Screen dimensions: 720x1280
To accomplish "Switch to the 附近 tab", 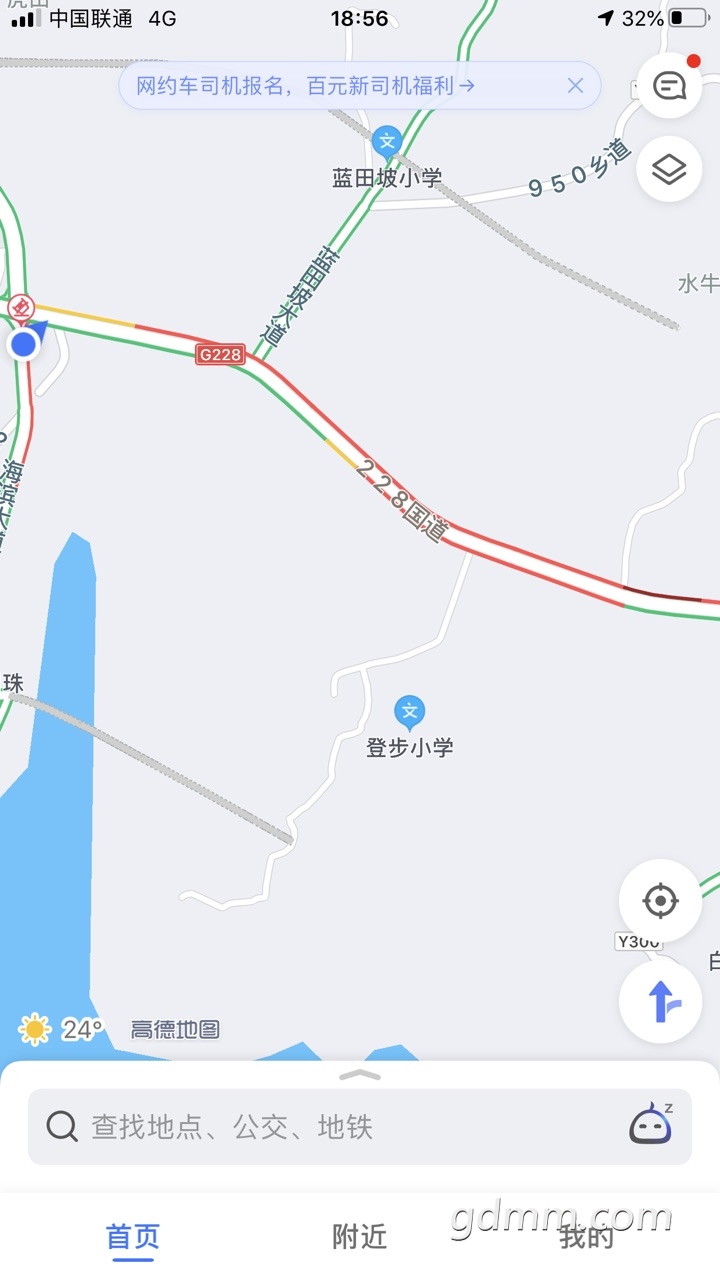I will point(360,1237).
